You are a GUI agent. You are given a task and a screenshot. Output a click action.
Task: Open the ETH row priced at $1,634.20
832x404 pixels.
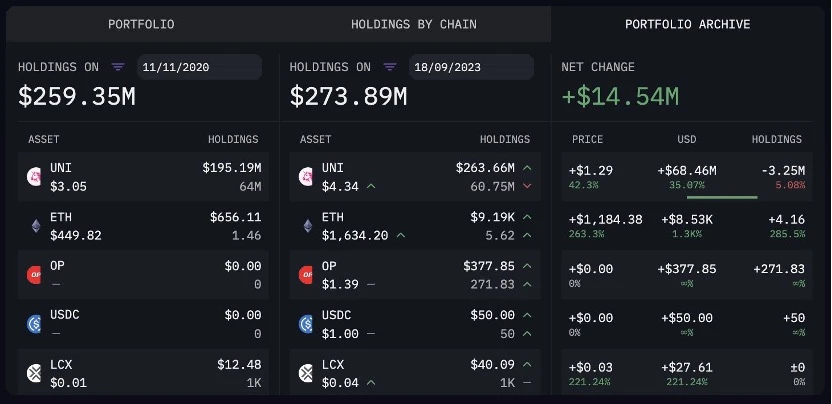point(415,226)
